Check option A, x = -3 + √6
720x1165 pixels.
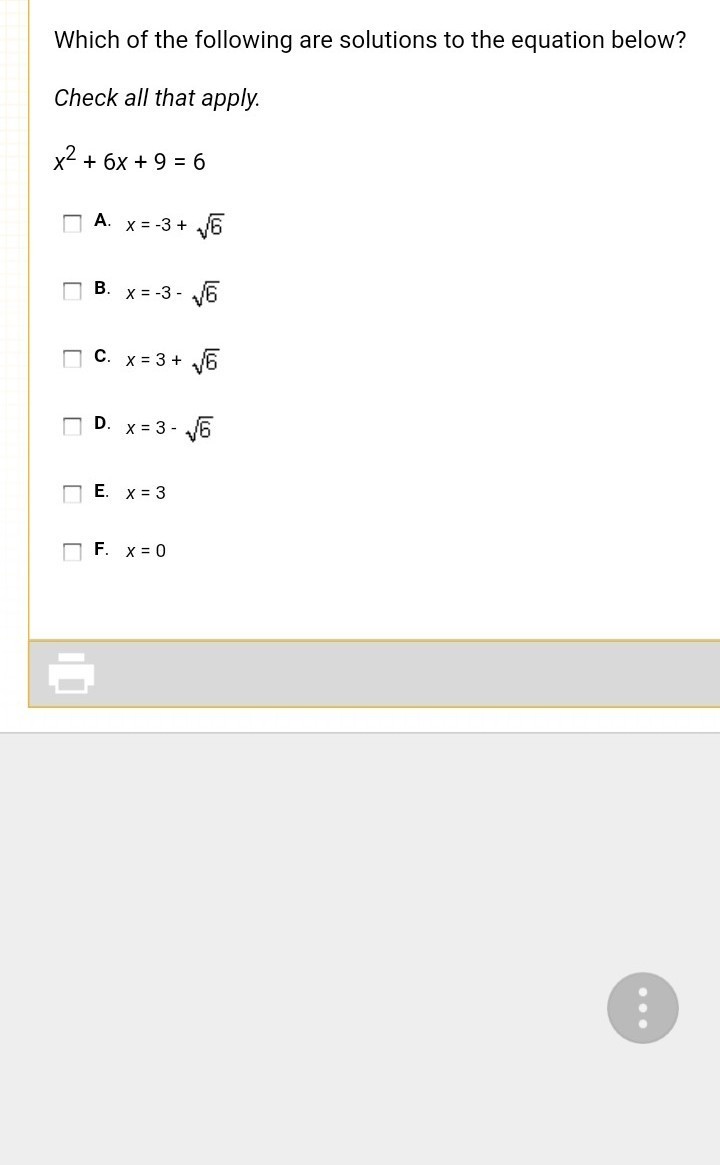72,223
